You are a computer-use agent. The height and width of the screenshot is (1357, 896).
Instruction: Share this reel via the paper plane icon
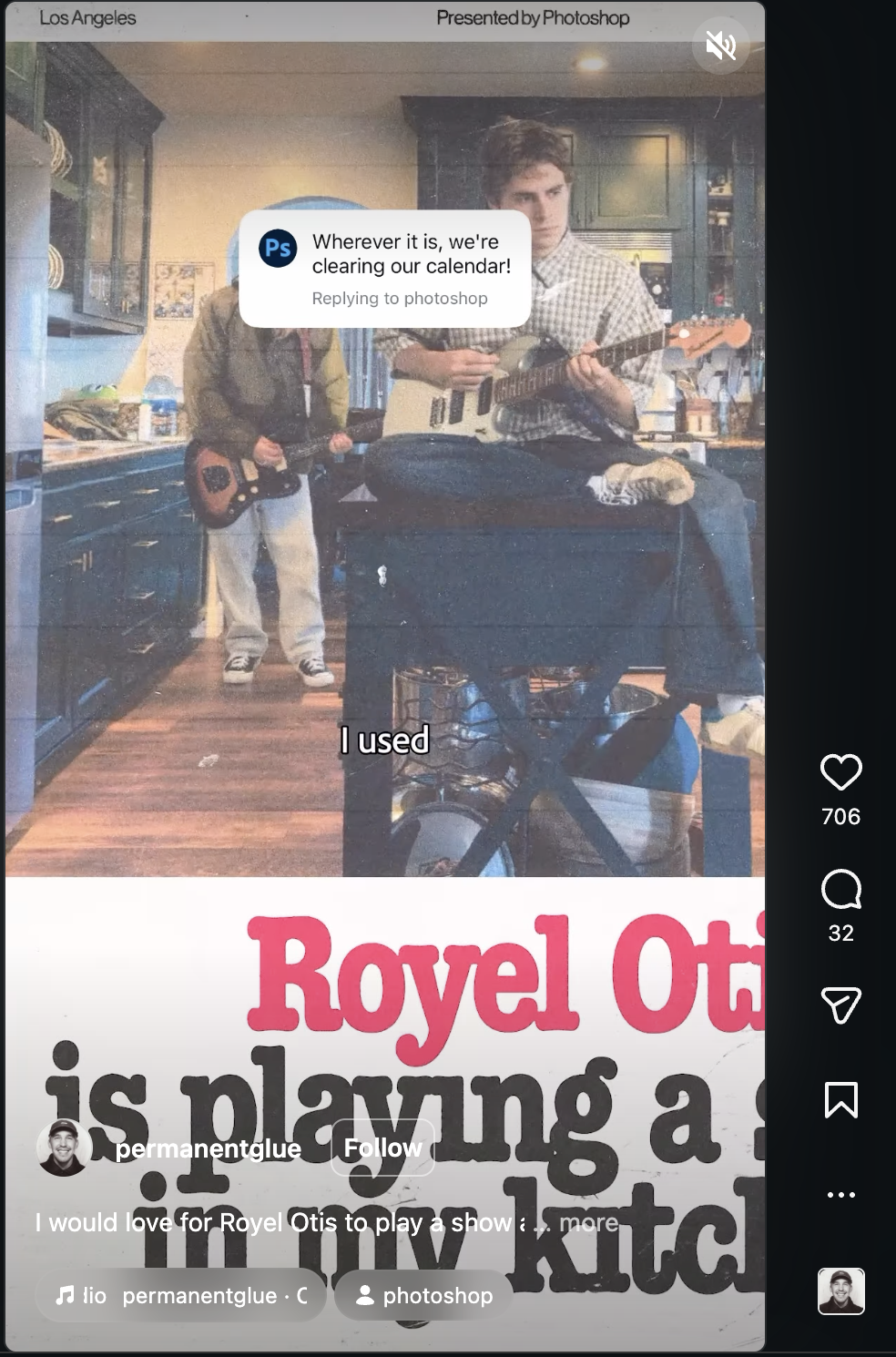coord(840,1005)
